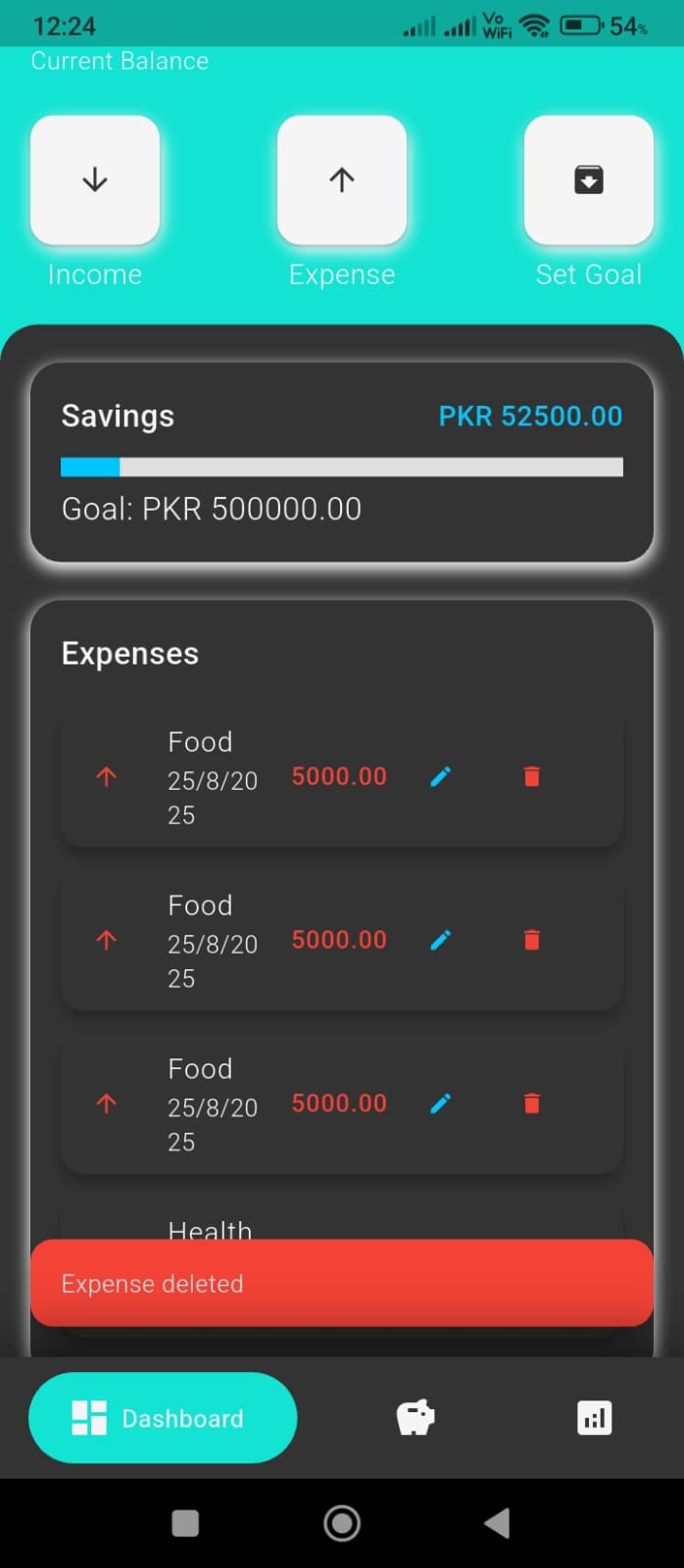Edit the second Food expense in the list
The width and height of the screenshot is (684, 1568).
(441, 941)
